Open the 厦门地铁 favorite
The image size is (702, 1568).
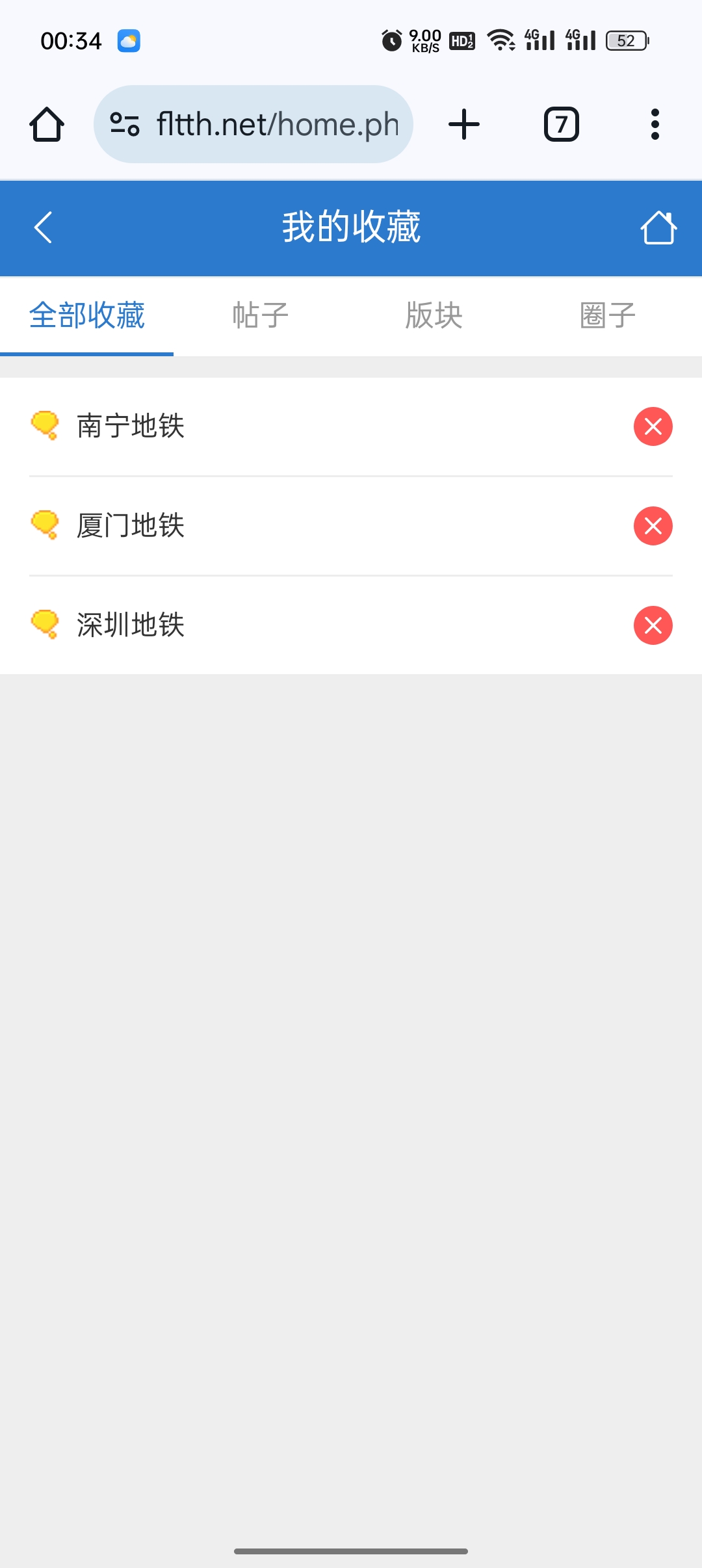(131, 526)
